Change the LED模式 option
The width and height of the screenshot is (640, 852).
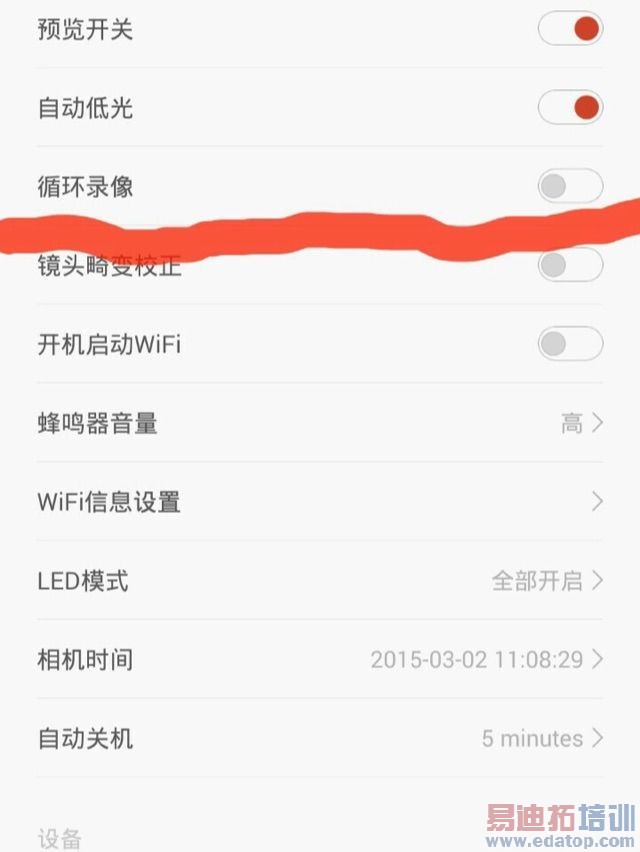(320, 581)
